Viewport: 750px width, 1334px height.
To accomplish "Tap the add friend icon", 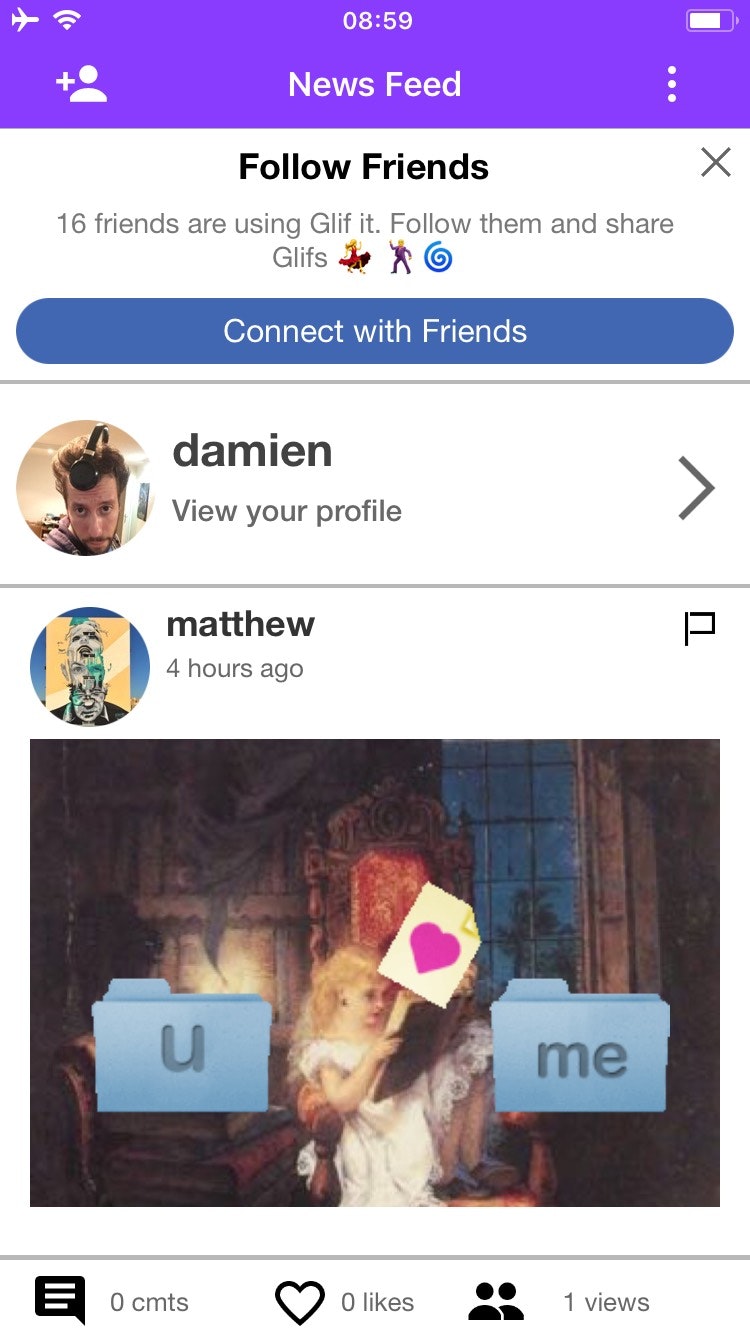I will point(81,84).
